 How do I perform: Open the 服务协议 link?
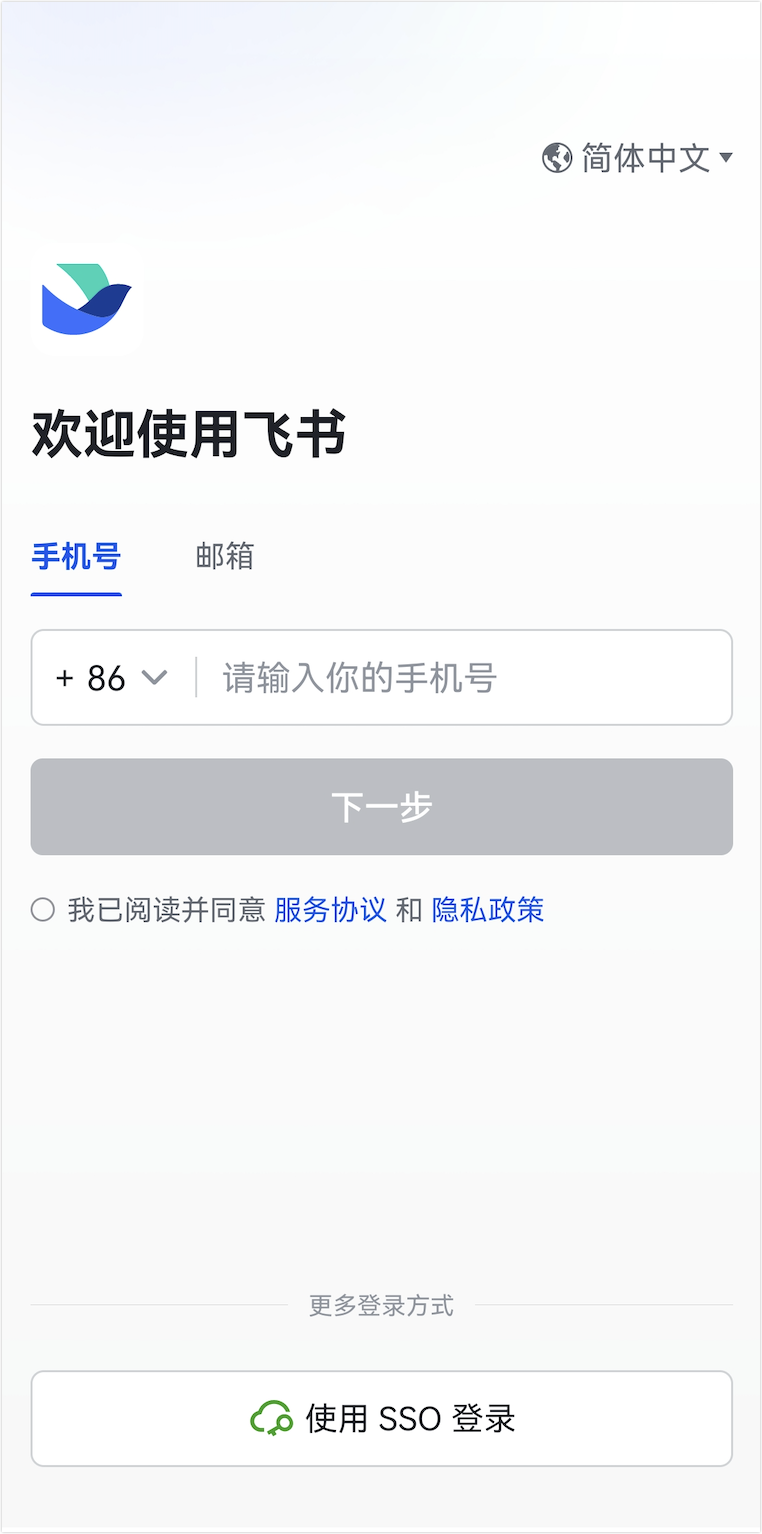pyautogui.click(x=330, y=910)
